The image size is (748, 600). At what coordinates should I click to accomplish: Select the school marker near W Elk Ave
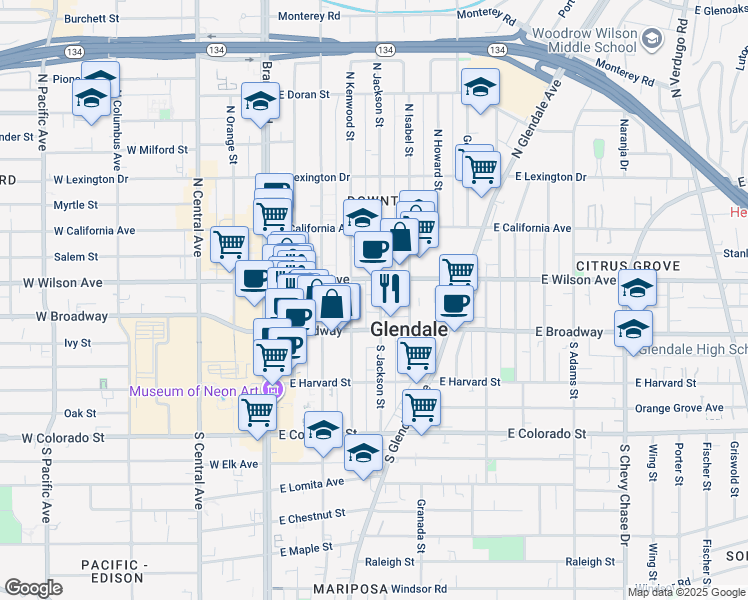[363, 453]
